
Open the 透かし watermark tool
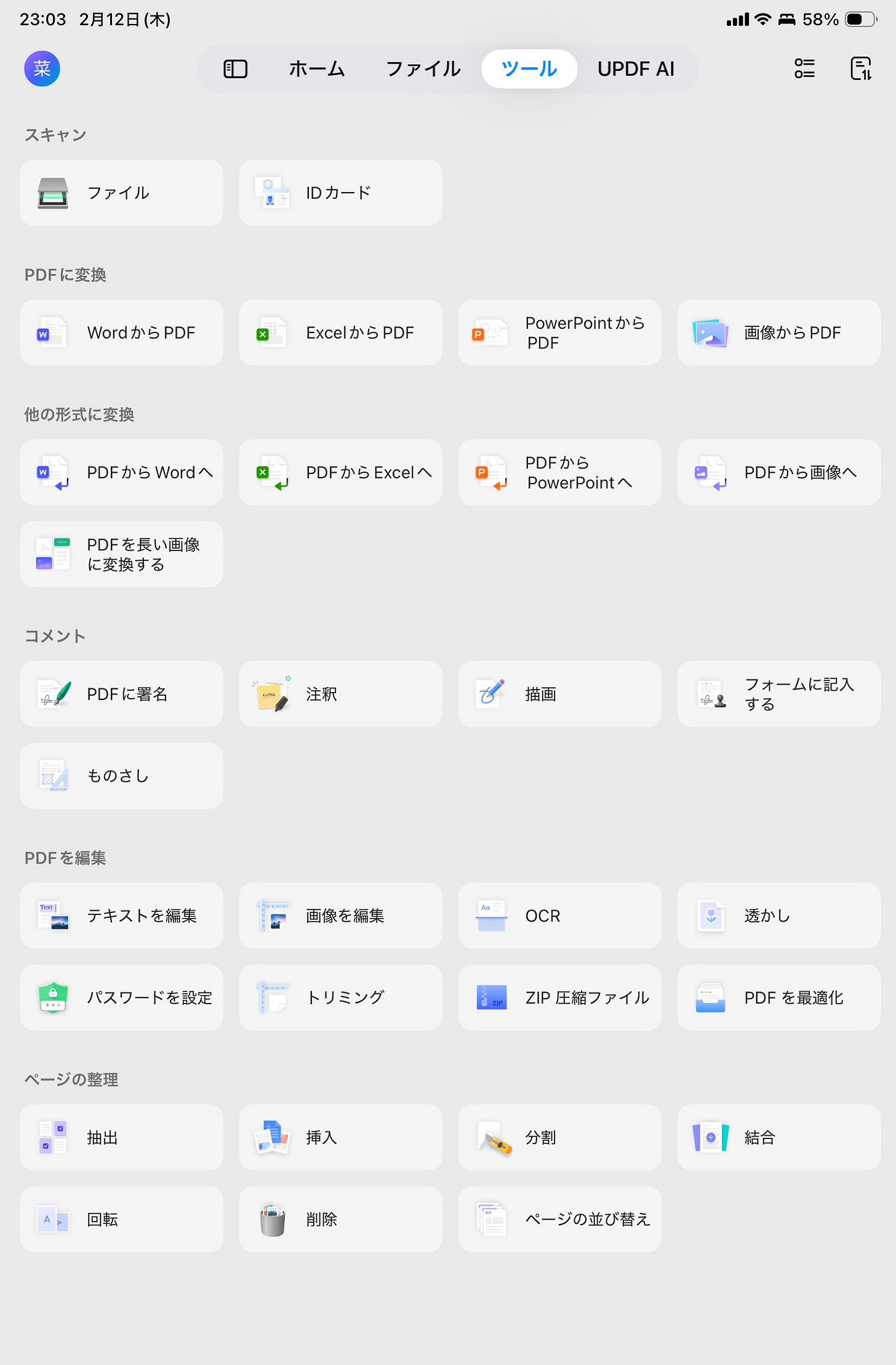click(x=778, y=916)
